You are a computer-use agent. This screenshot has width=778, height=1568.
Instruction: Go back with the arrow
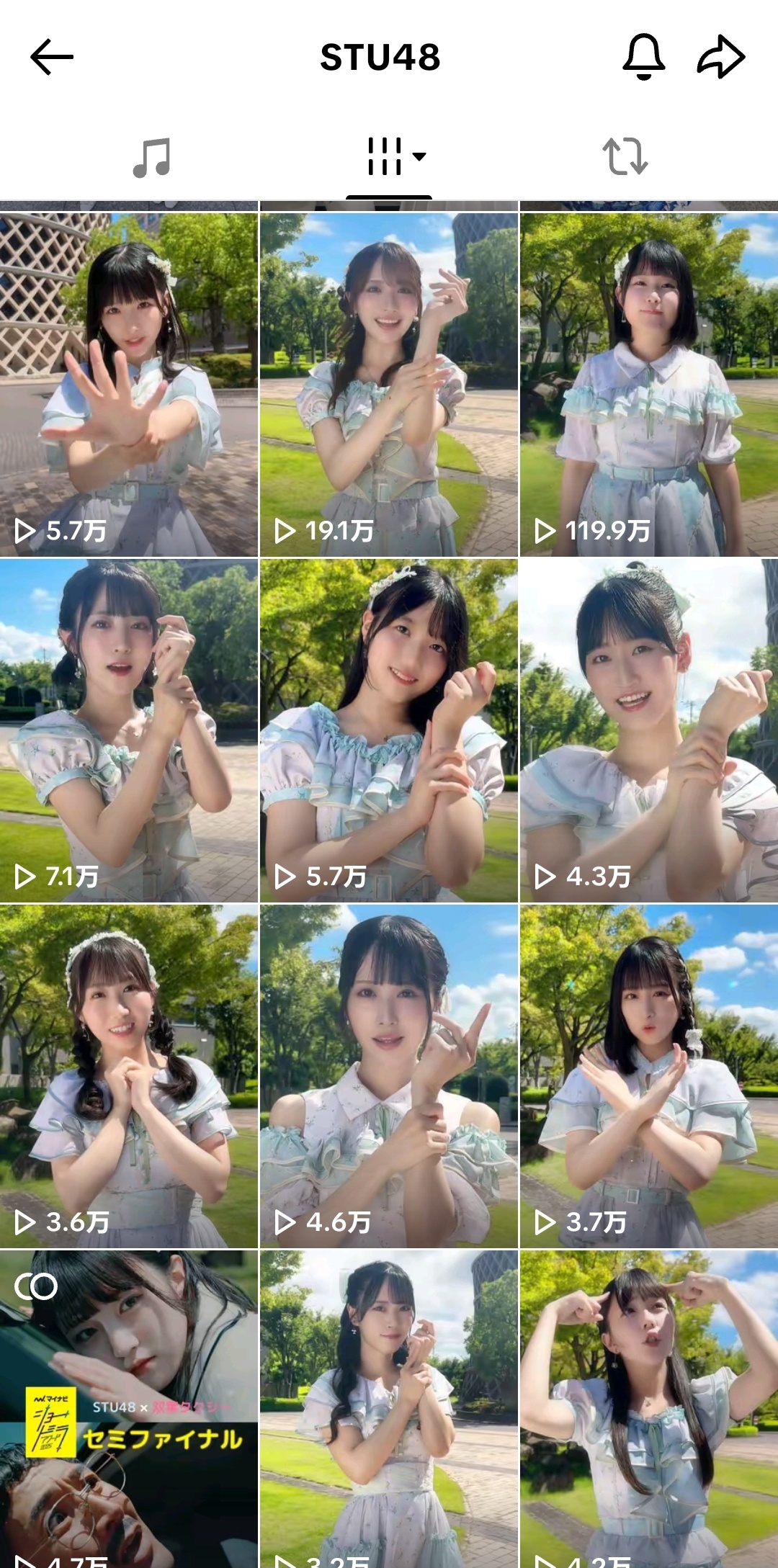pos(52,57)
